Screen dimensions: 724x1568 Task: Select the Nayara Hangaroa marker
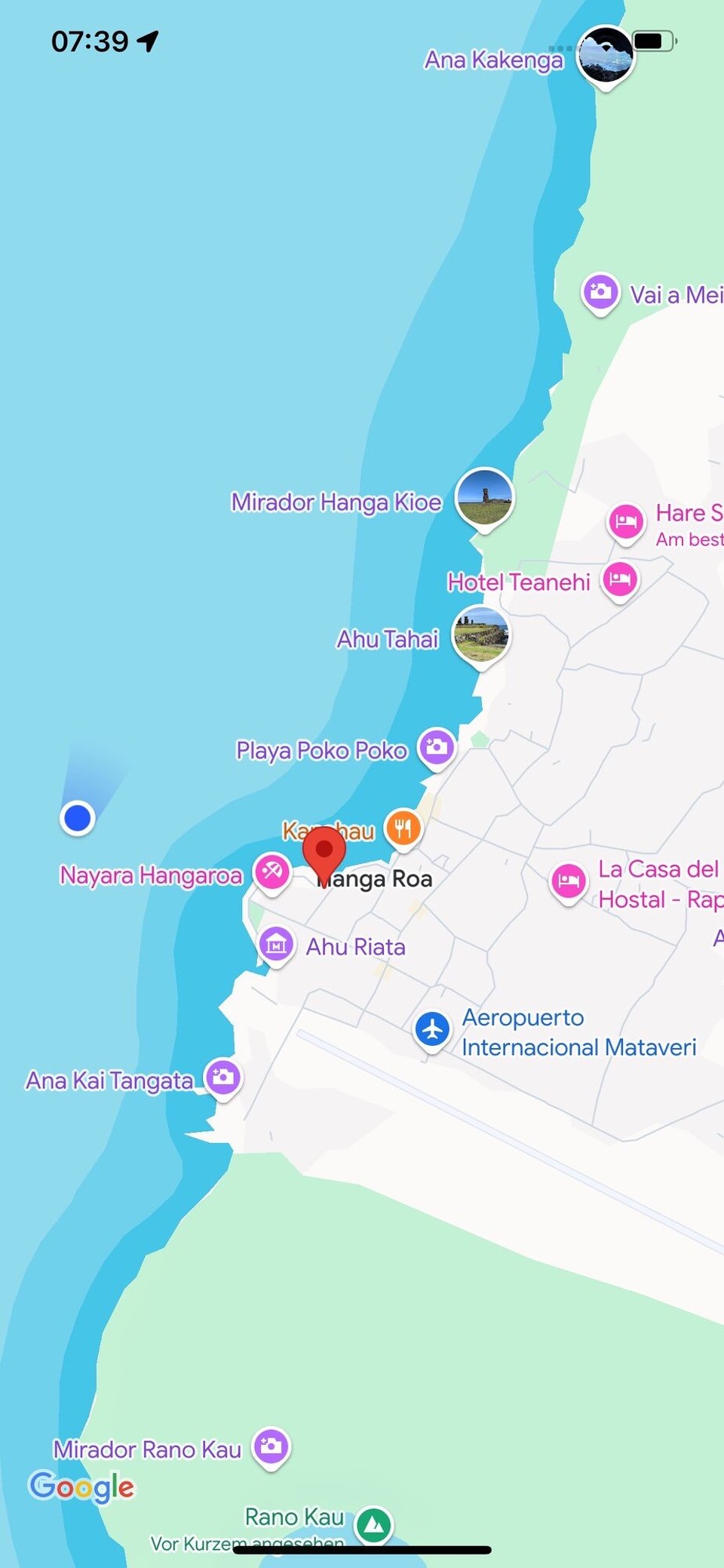(272, 872)
